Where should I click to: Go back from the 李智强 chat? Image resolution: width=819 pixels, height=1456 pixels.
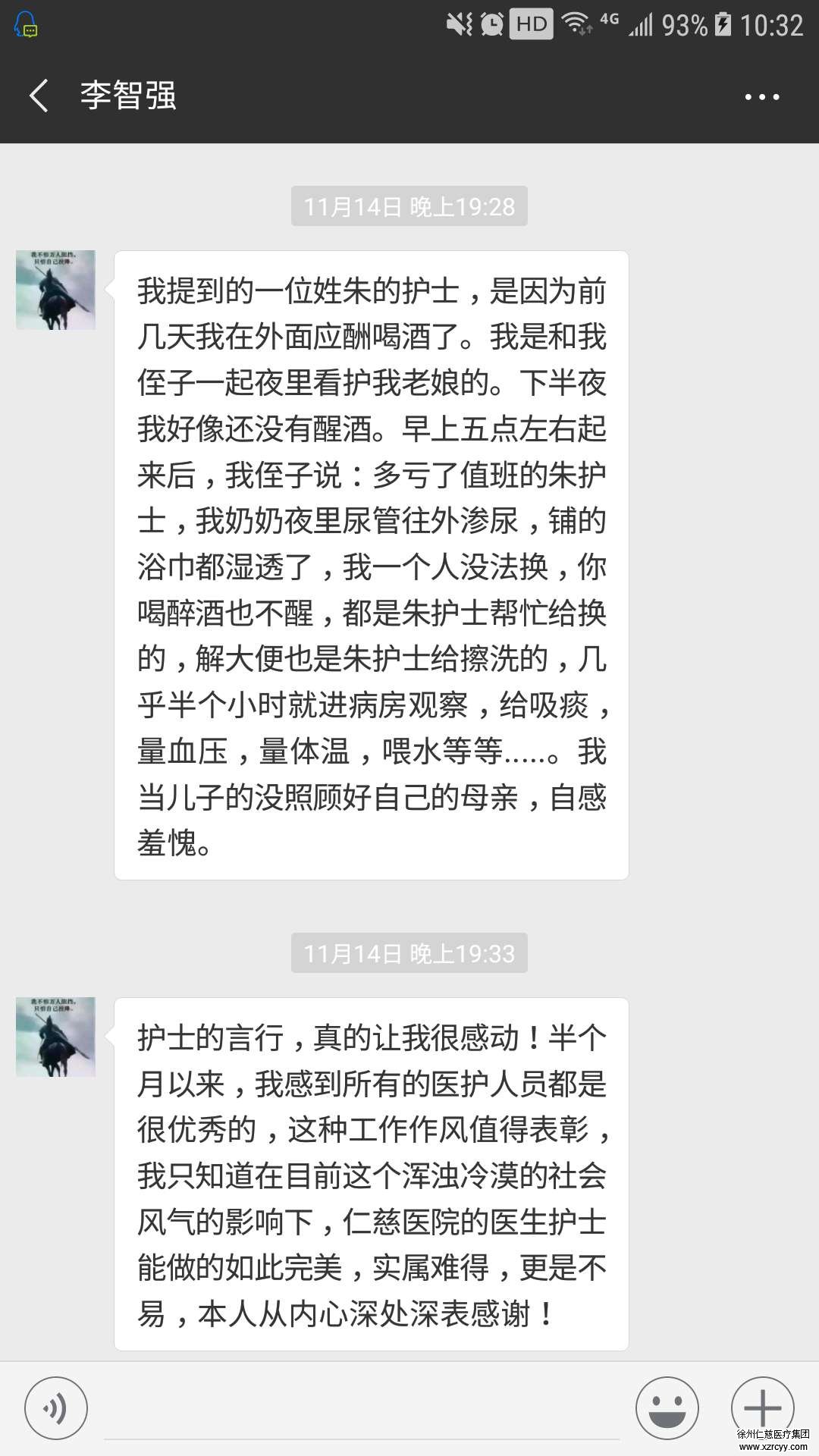point(39,96)
